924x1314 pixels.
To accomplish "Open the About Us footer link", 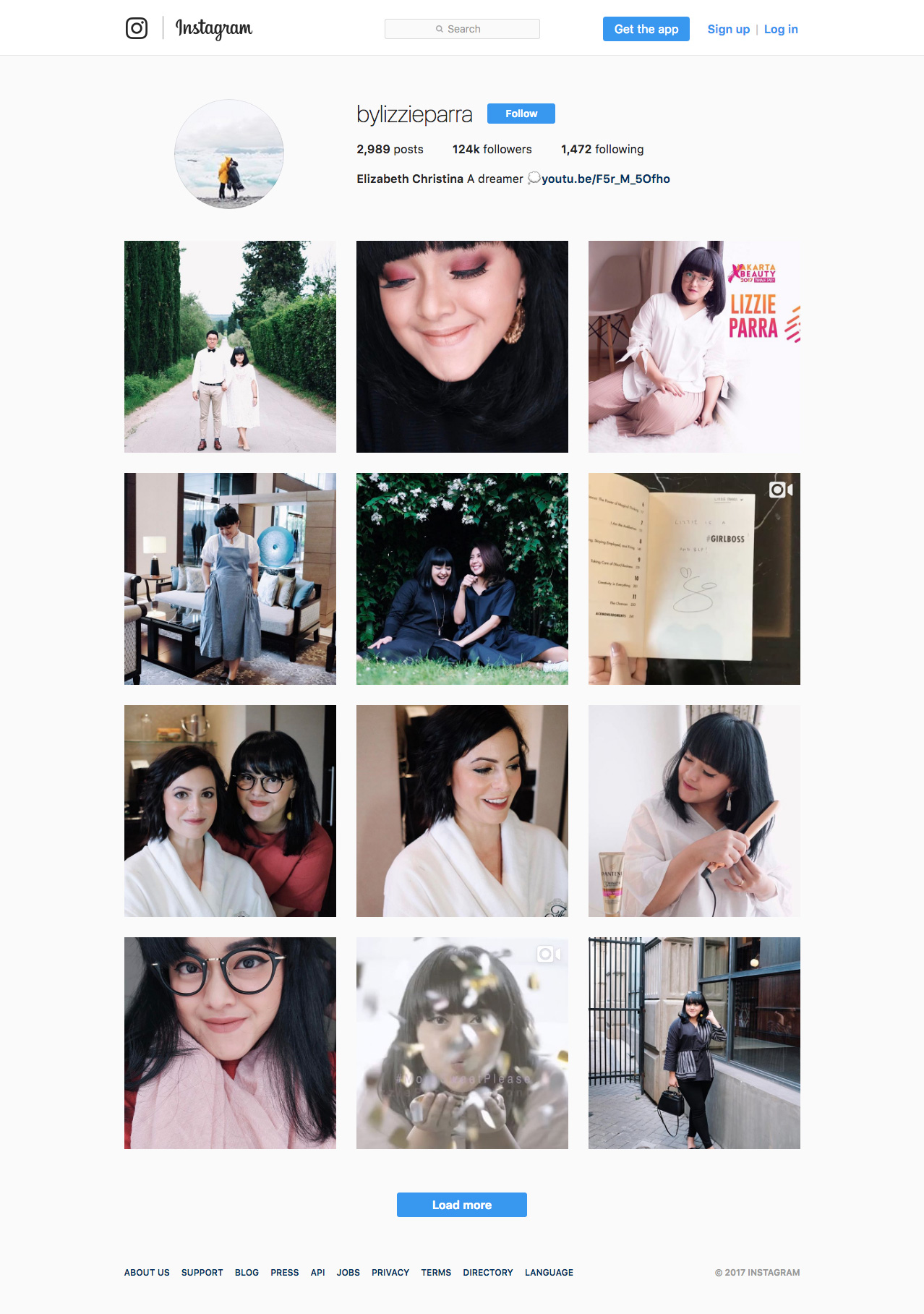I will coord(147,1272).
